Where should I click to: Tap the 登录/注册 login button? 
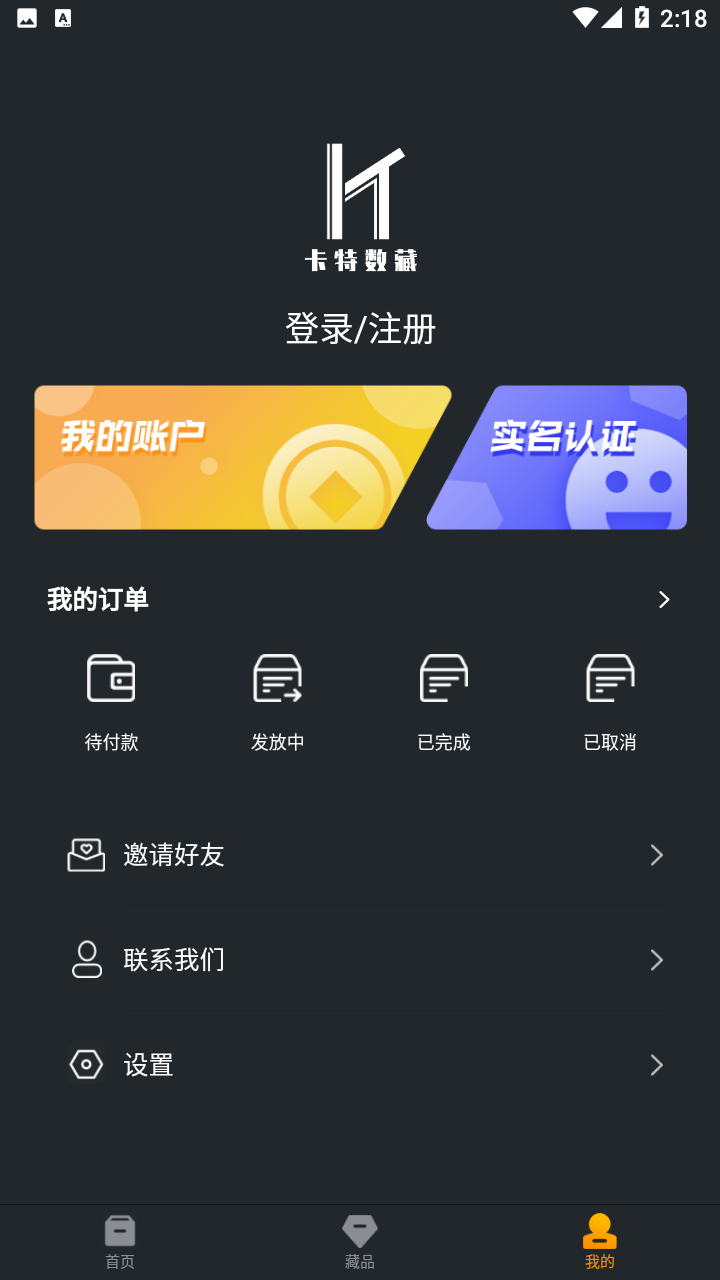[x=360, y=328]
